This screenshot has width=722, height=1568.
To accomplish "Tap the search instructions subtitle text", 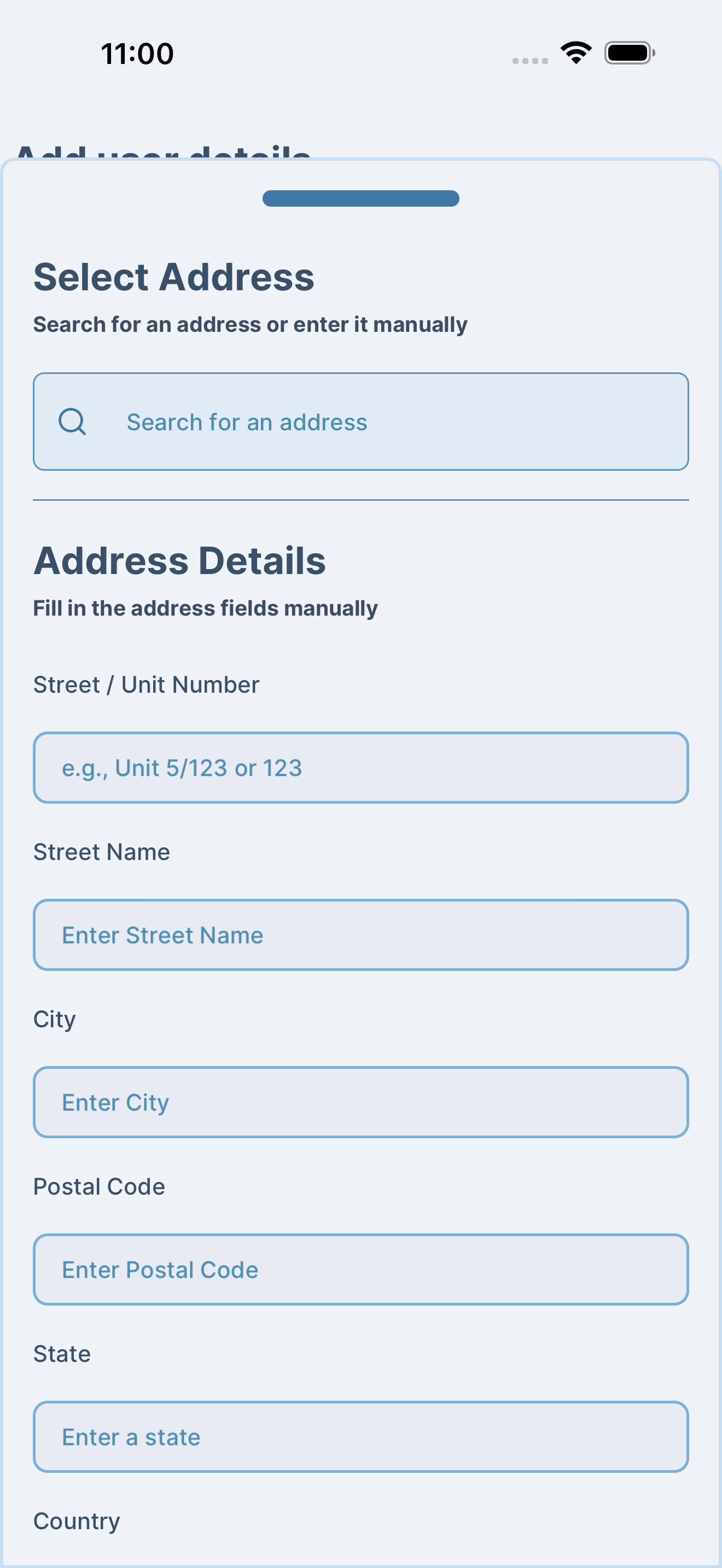I will point(249,324).
